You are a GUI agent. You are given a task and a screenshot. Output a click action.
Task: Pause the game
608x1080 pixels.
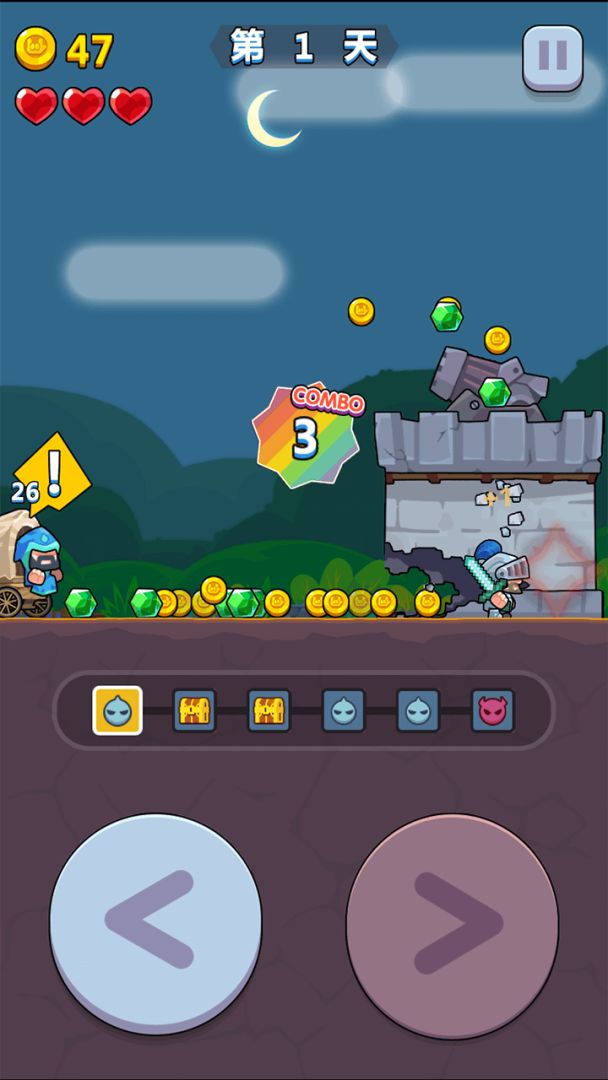coord(552,56)
